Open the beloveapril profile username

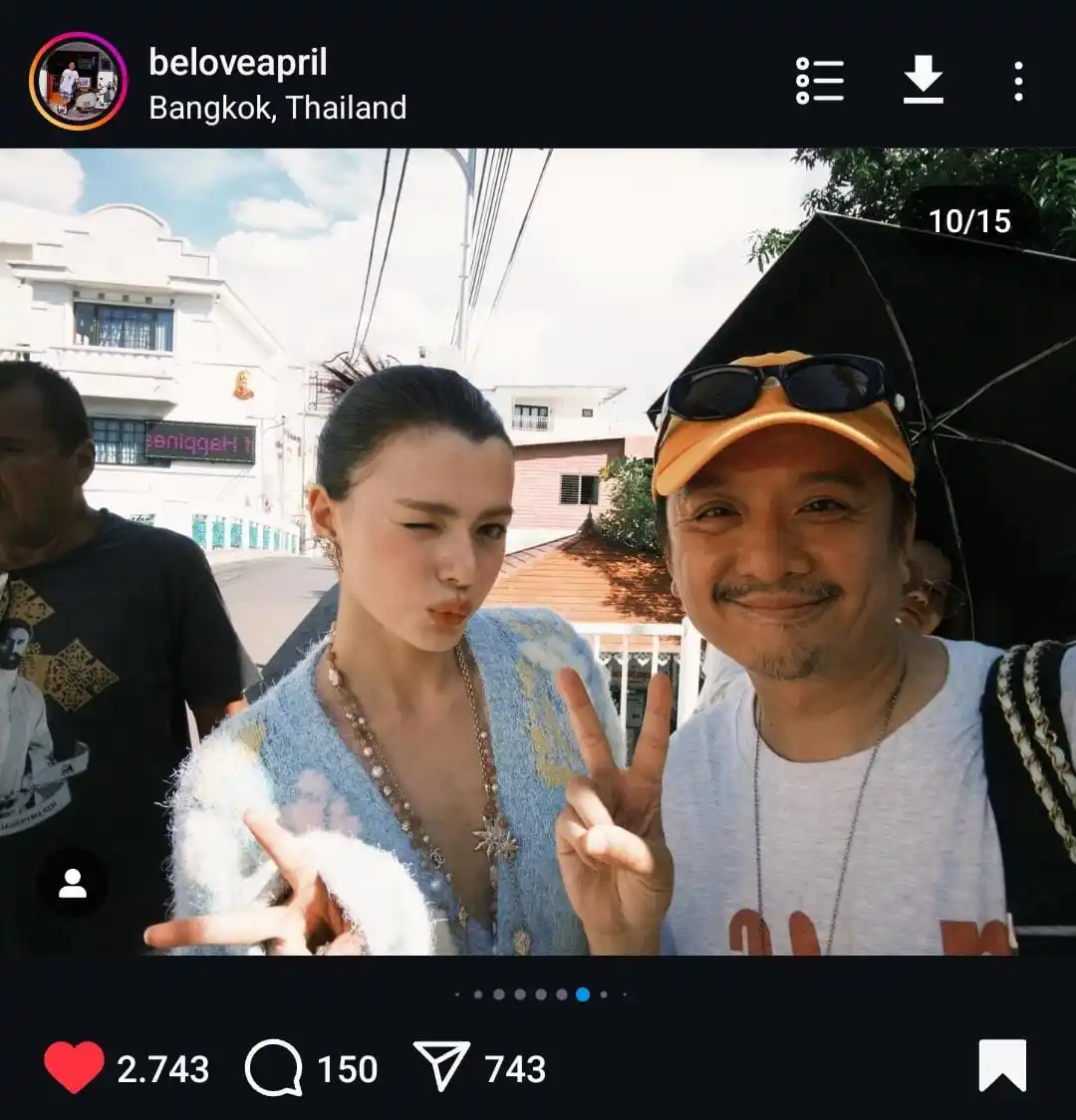pos(237,62)
